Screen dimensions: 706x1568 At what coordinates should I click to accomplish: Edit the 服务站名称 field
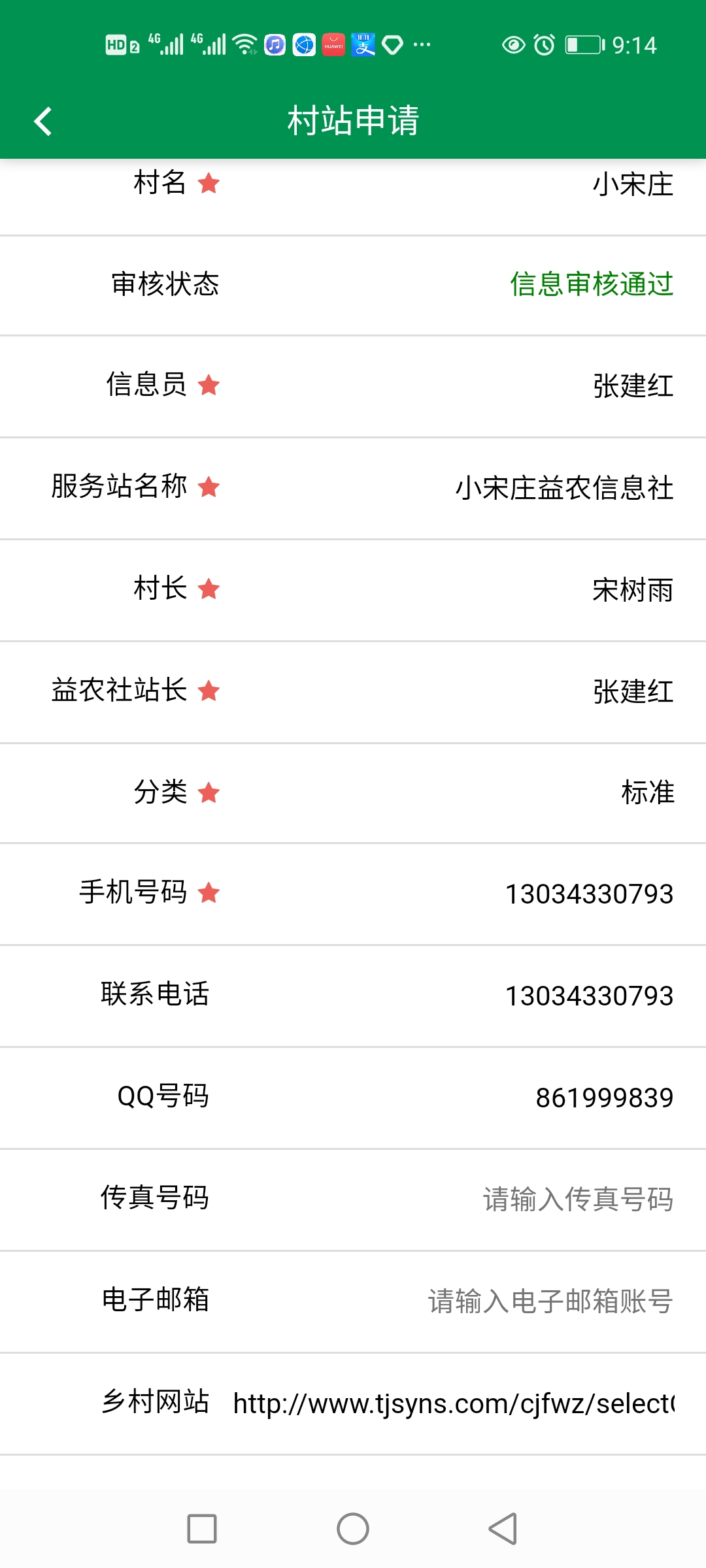563,488
